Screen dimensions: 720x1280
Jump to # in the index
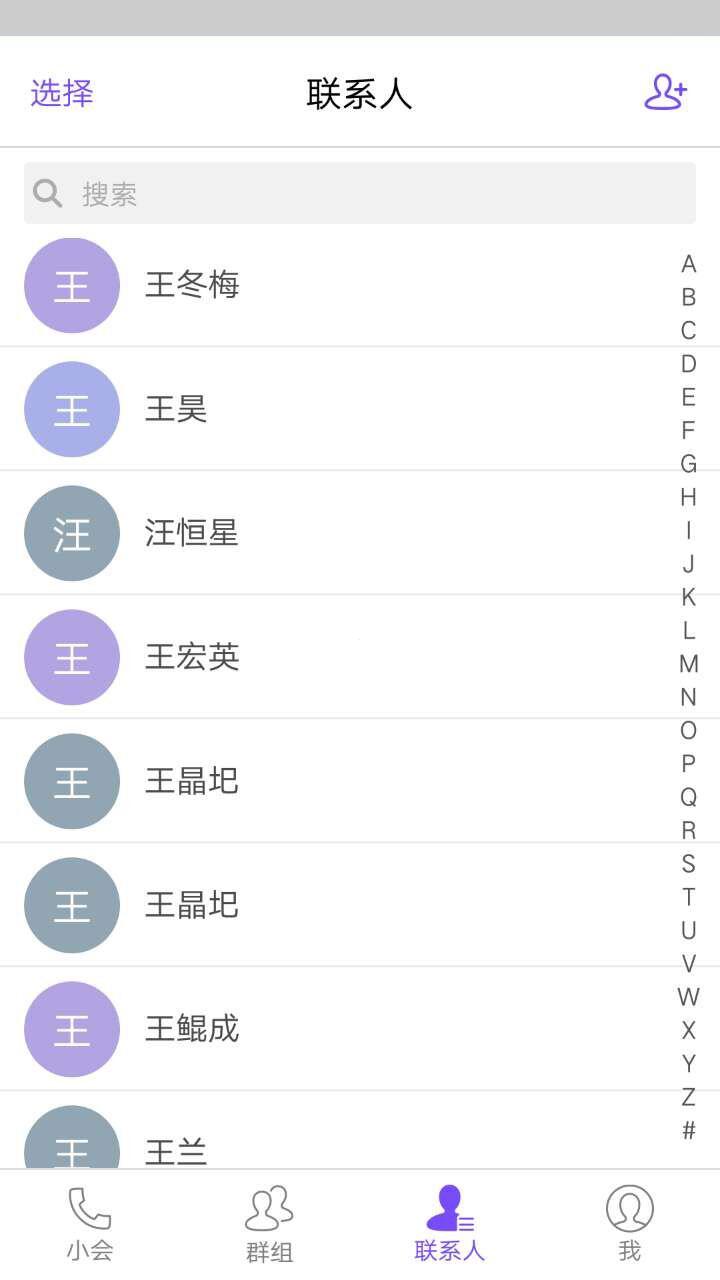(x=688, y=1130)
